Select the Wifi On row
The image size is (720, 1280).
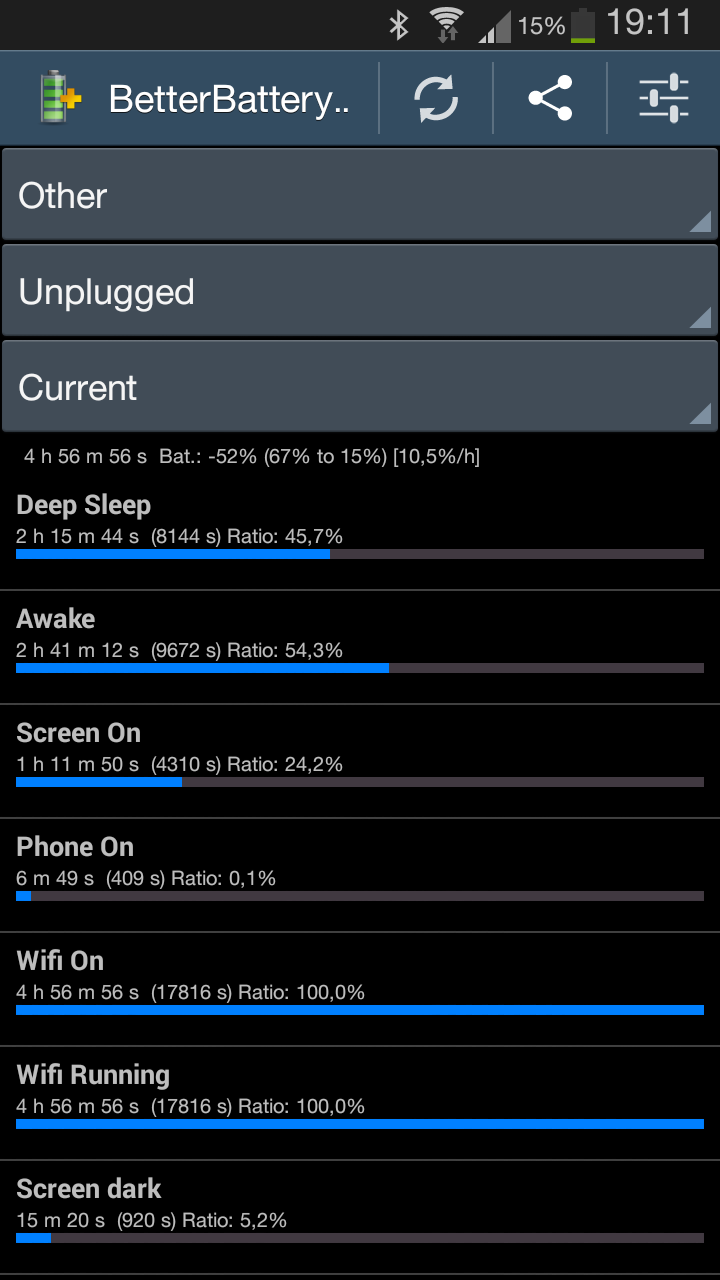(x=360, y=989)
